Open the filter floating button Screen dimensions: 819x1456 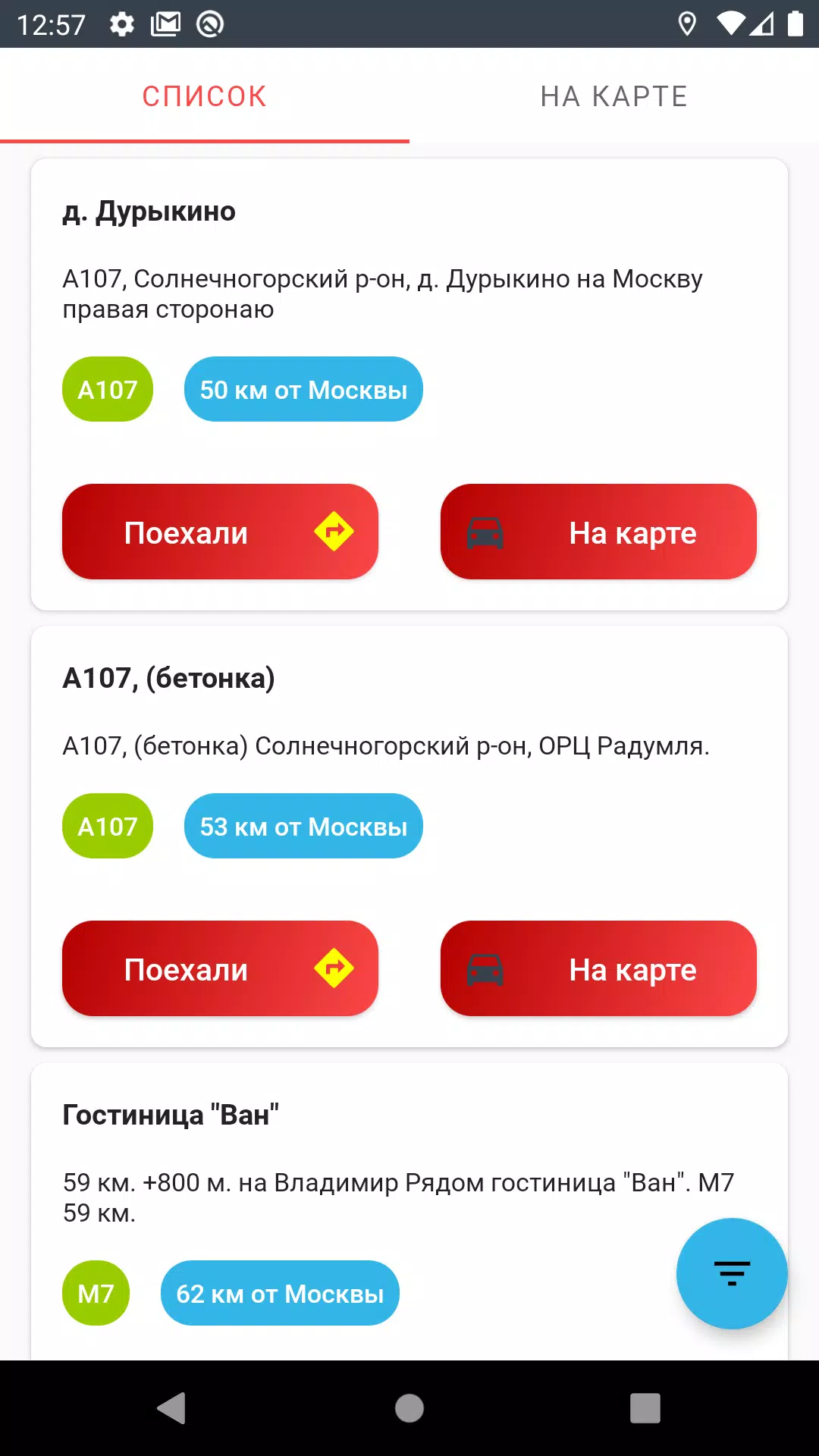coord(732,1274)
